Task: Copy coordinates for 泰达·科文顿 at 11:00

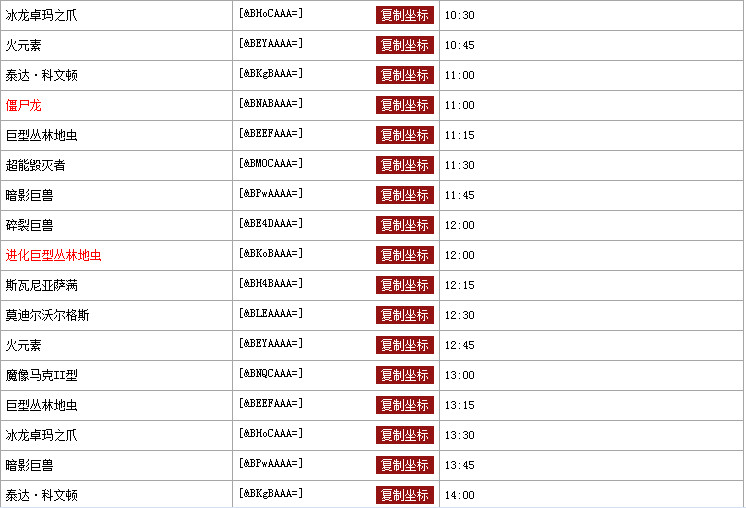Action: tap(405, 75)
